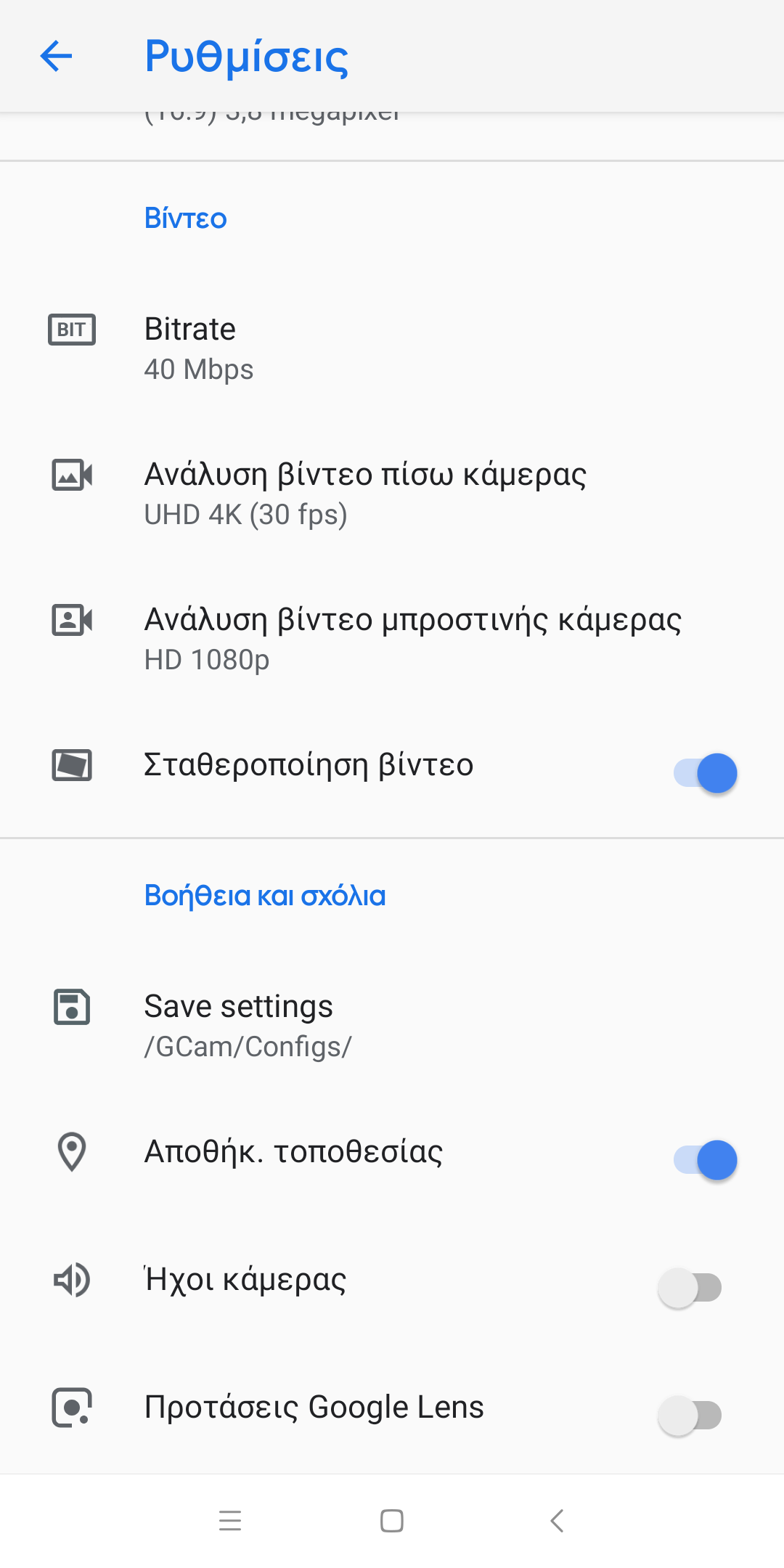The height and width of the screenshot is (1568, 784).
Task: Tap the system home button
Action: [x=392, y=1520]
